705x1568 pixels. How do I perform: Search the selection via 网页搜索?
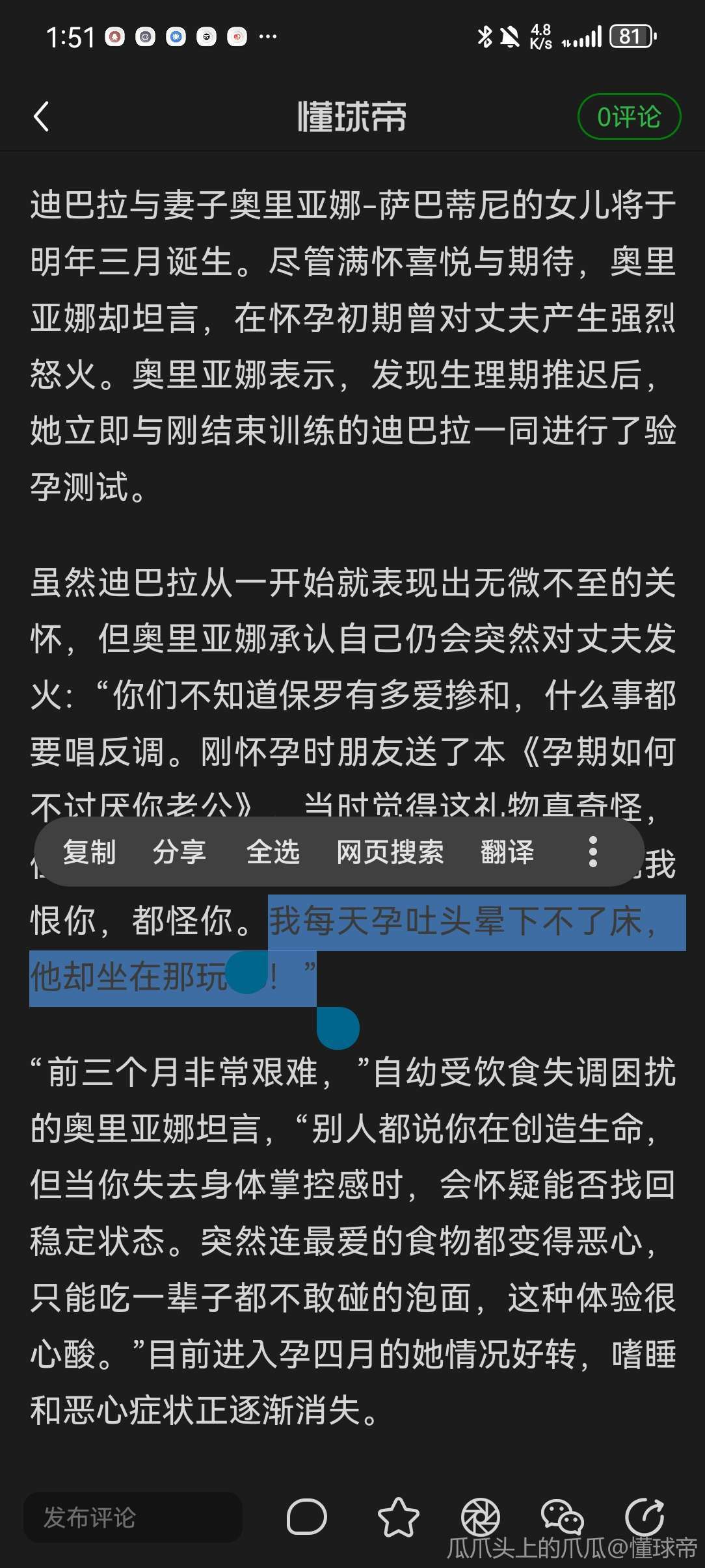(x=390, y=852)
